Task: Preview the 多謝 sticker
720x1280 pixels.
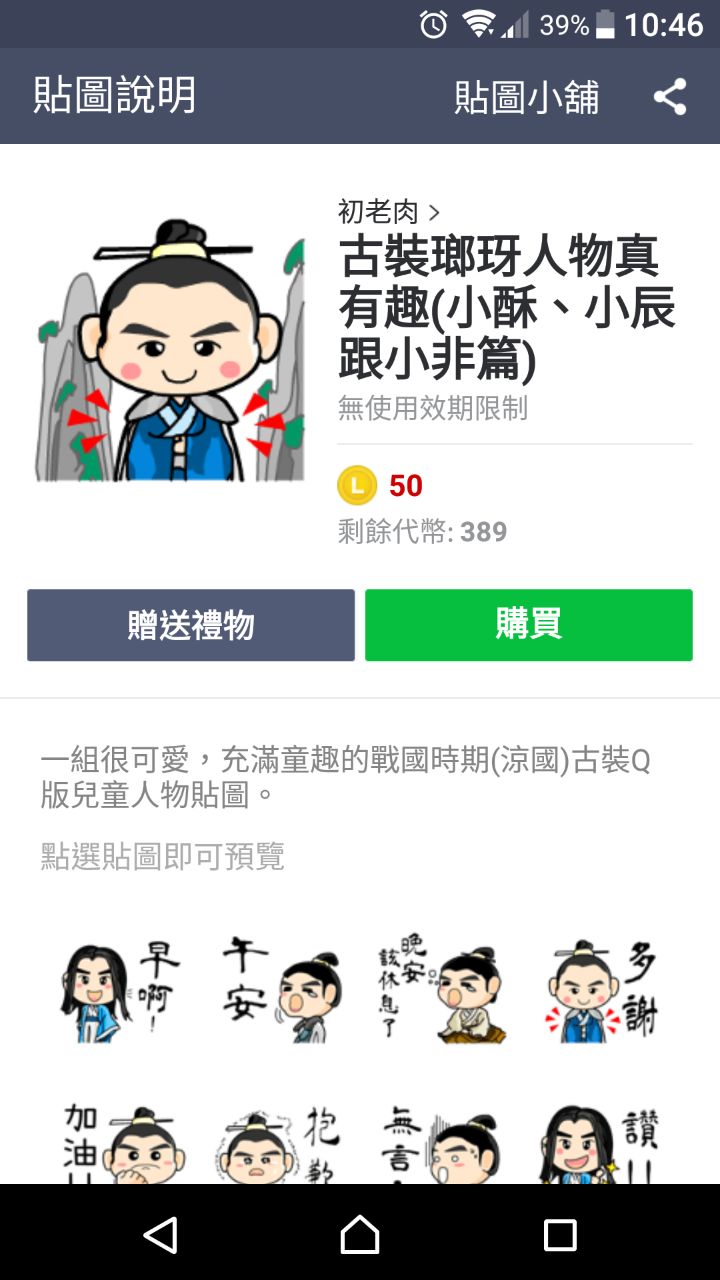Action: click(603, 990)
